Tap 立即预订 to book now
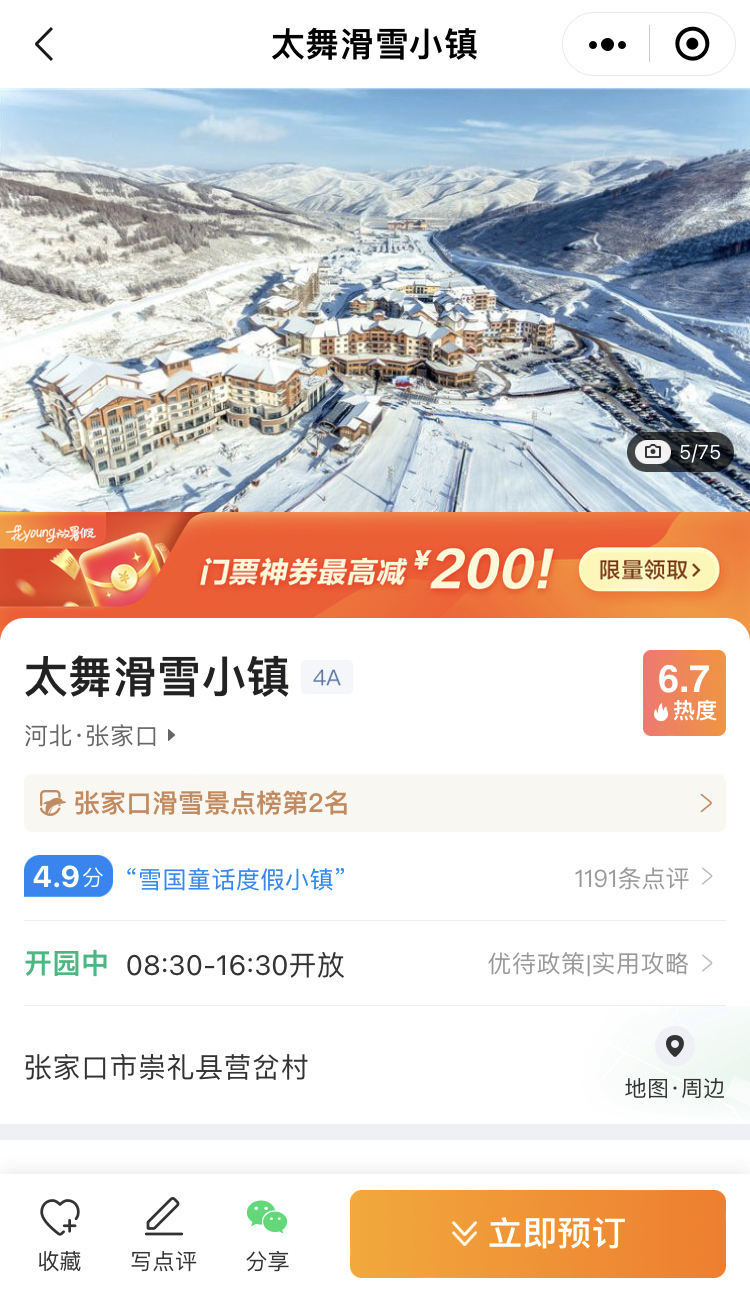 [x=537, y=1233]
